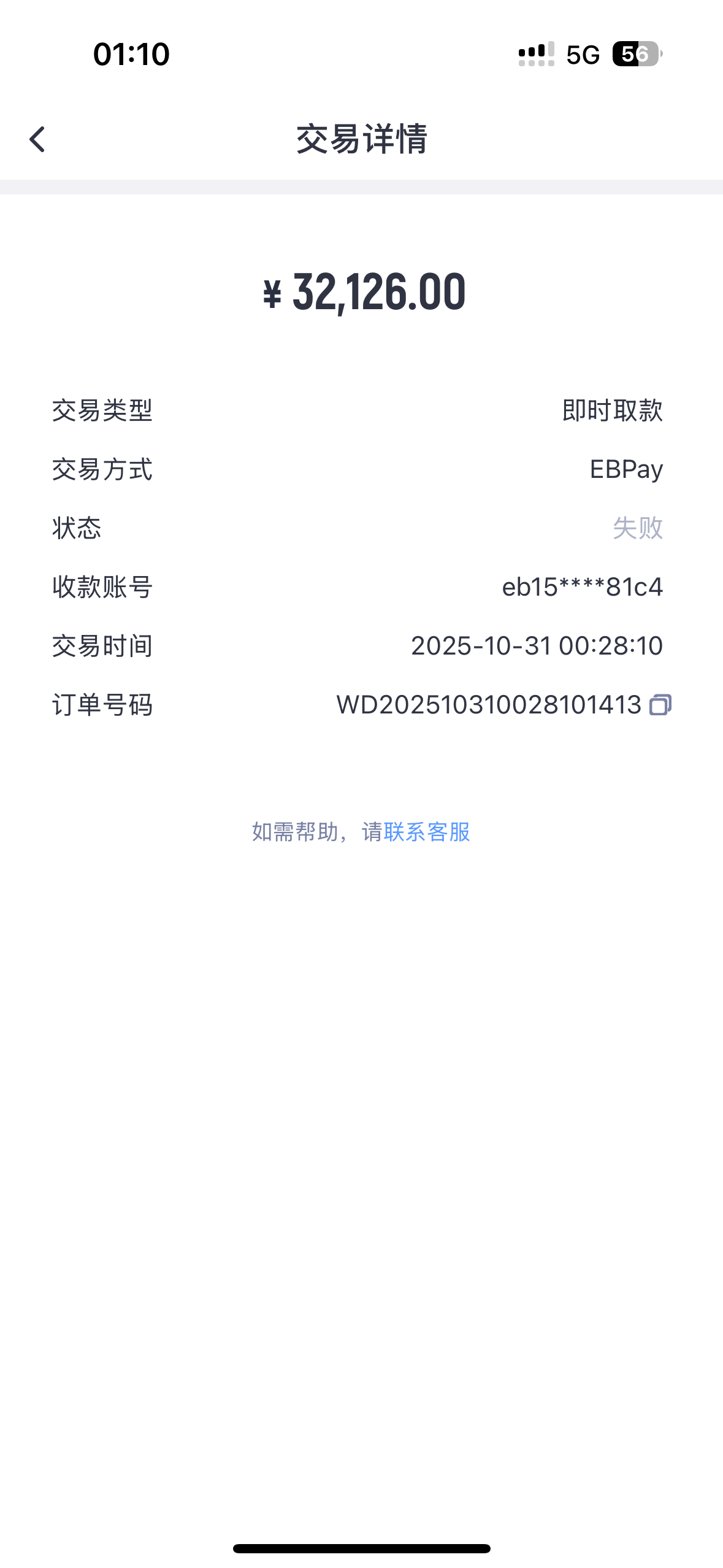Click the back arrow to return

(x=37, y=140)
